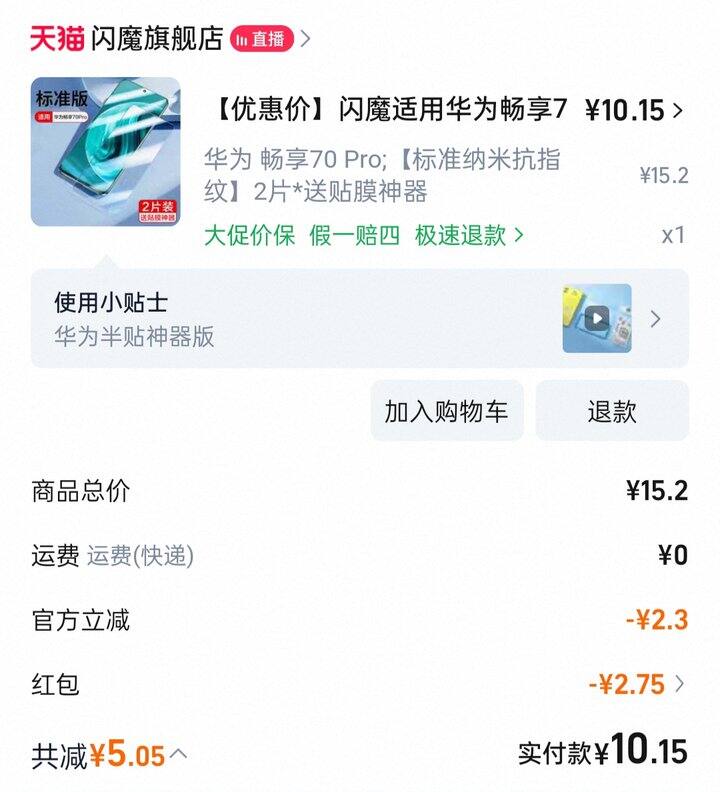The image size is (720, 792).
Task: Open the 闪魔旗舰店 store page
Action: [x=156, y=39]
